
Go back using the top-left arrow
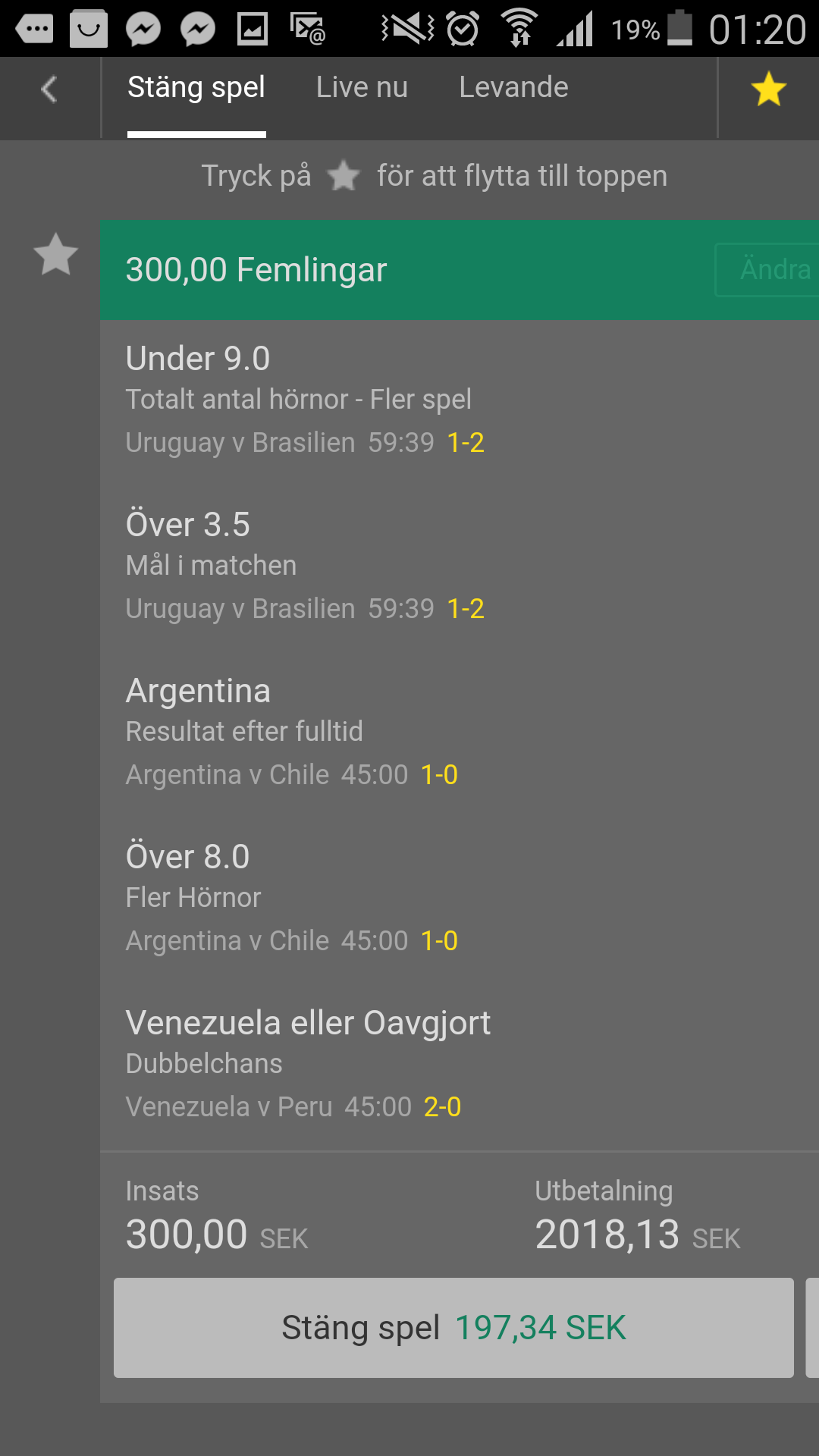point(49,89)
